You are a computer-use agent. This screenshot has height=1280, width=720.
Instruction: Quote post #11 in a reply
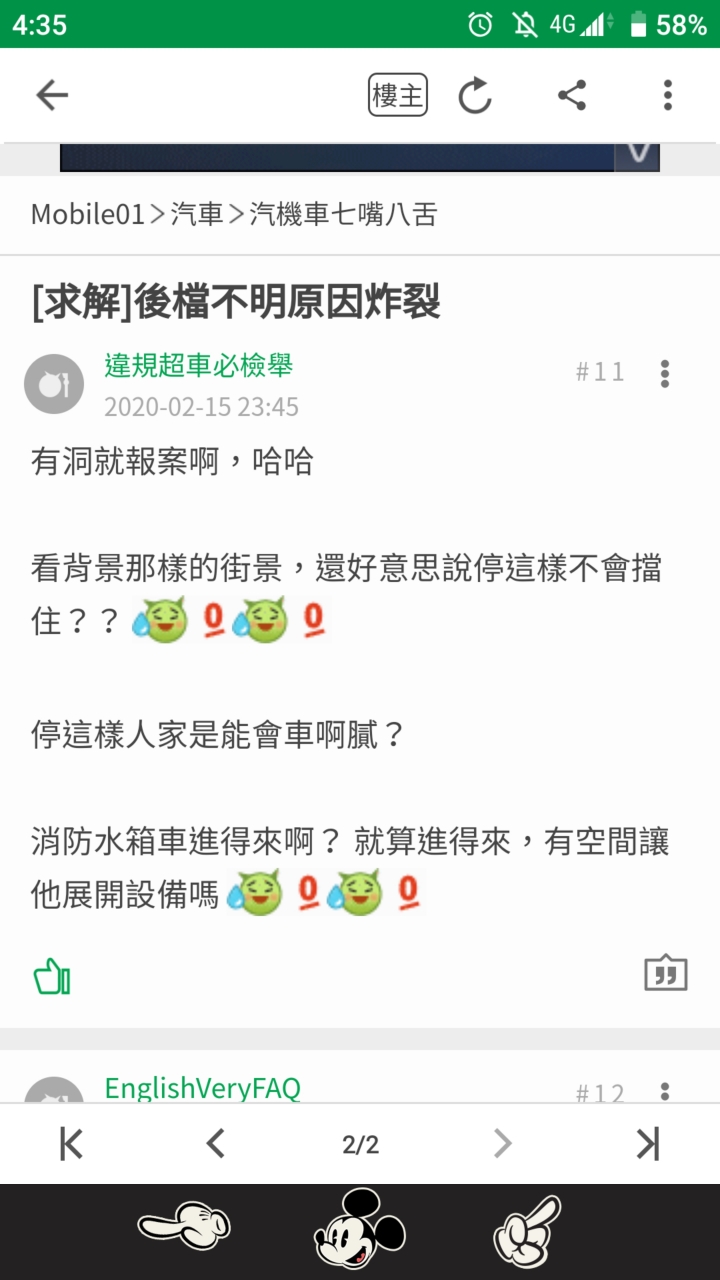tap(665, 972)
